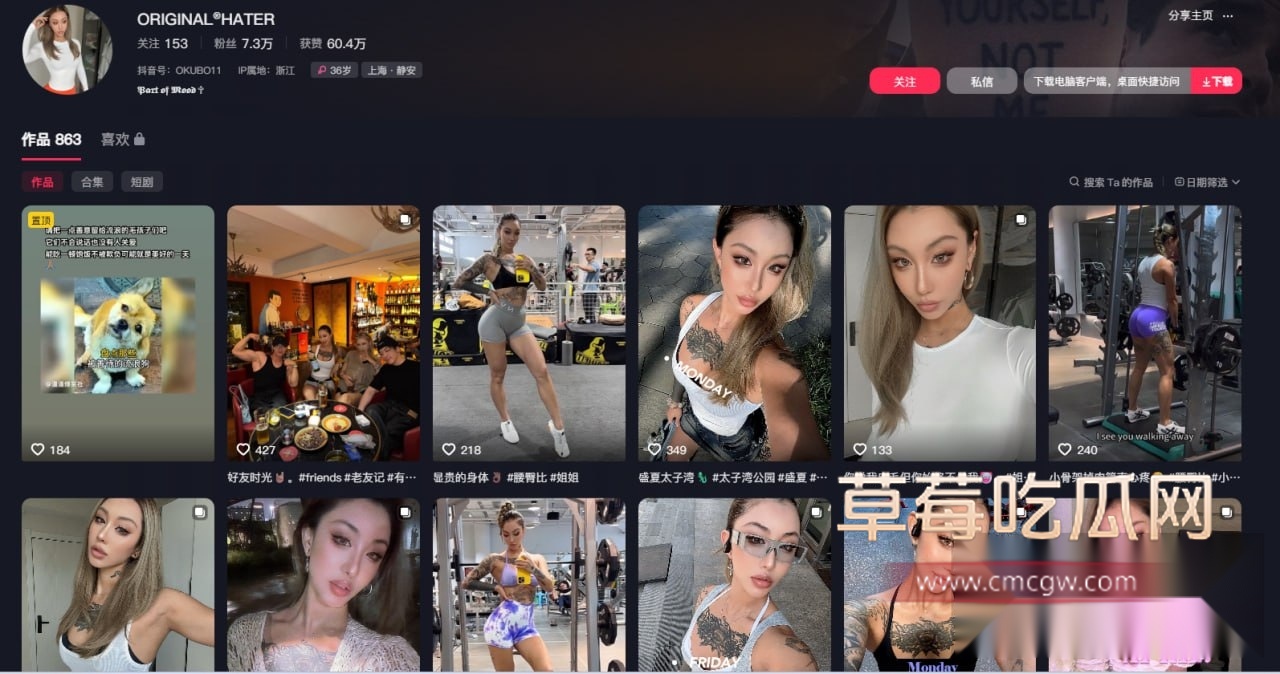Open the squat rack video with 240 likes
The height and width of the screenshot is (674, 1280).
tap(1145, 332)
